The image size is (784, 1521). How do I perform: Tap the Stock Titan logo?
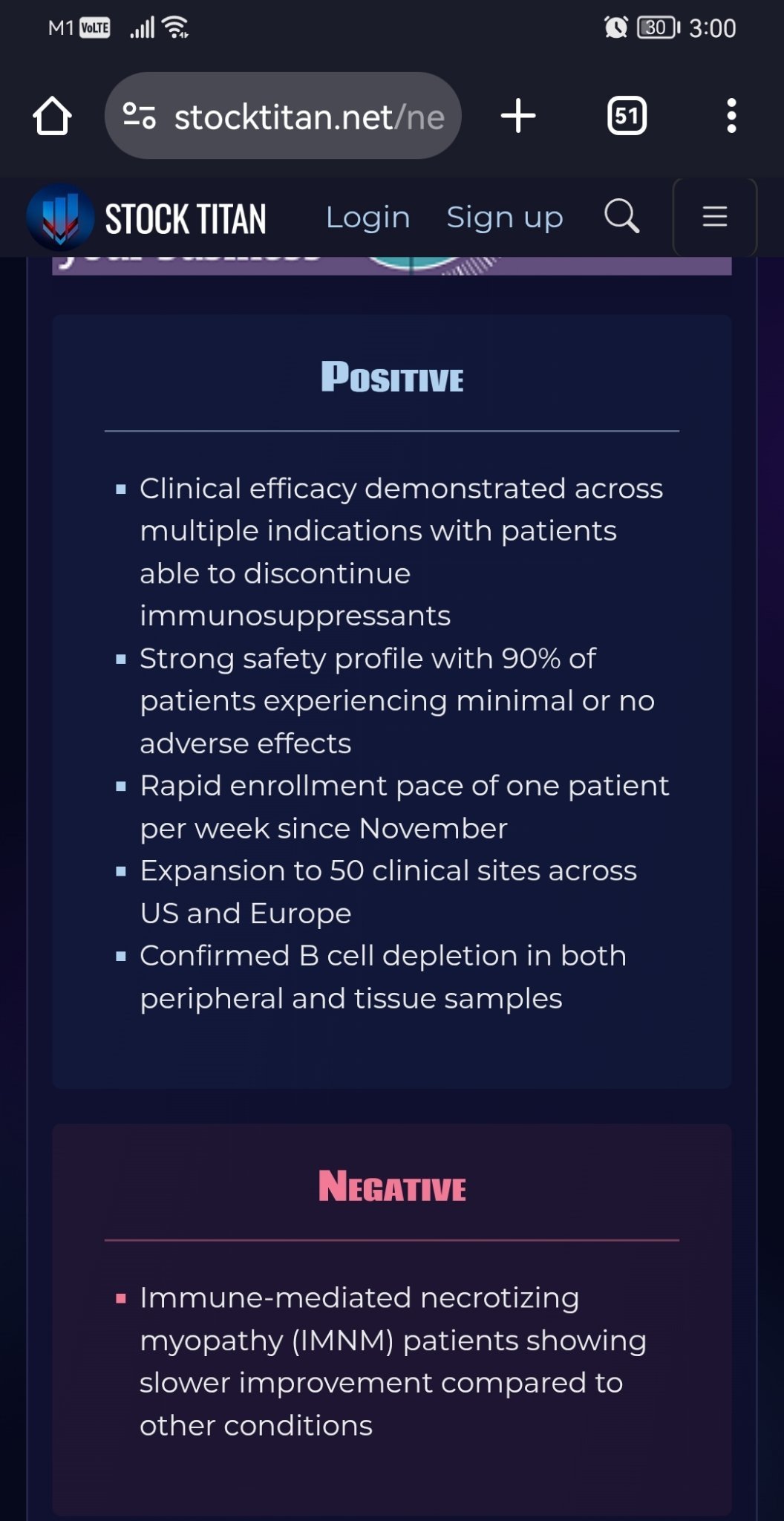(147, 218)
